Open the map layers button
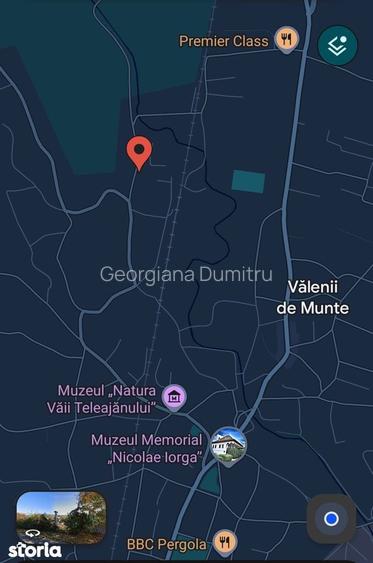Screen dimensions: 373x563 coord(337,46)
